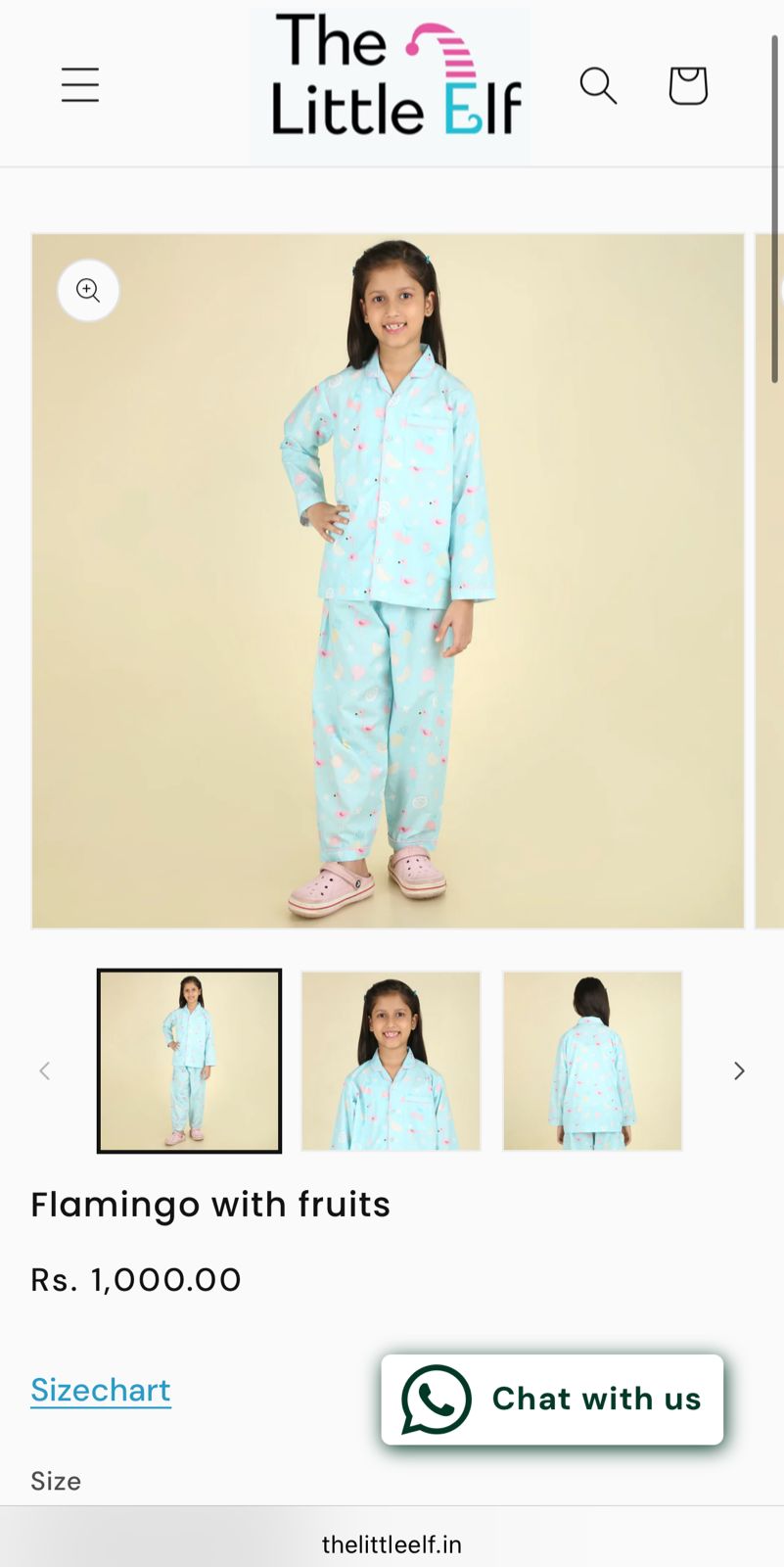Show previous thumbnails with left arrow
The height and width of the screenshot is (1567, 784).
click(x=44, y=1070)
